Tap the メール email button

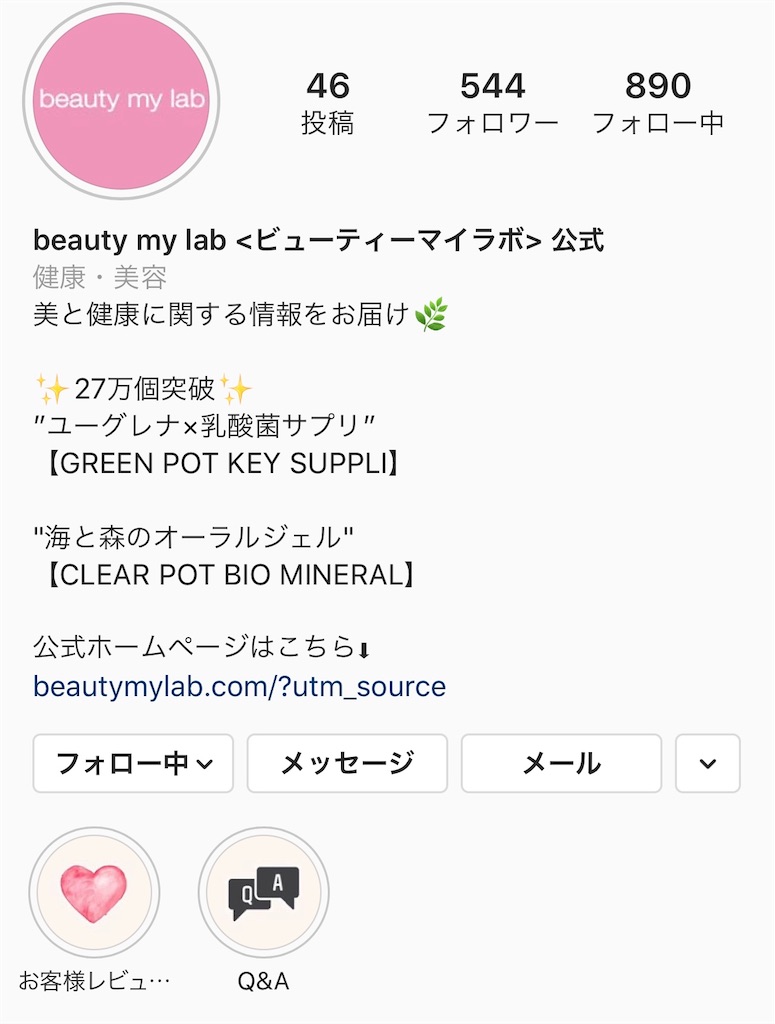point(561,764)
